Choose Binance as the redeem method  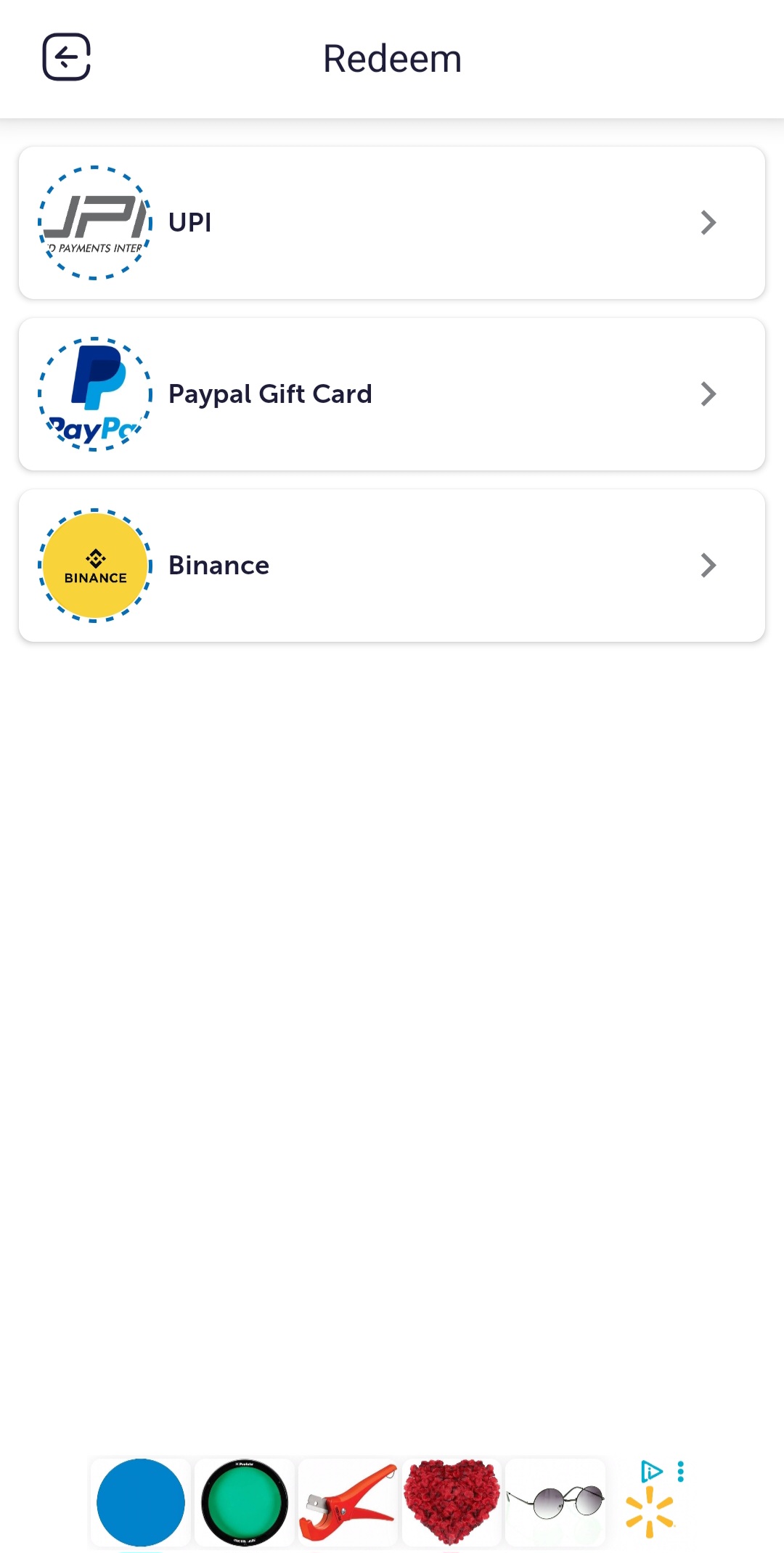tap(392, 566)
